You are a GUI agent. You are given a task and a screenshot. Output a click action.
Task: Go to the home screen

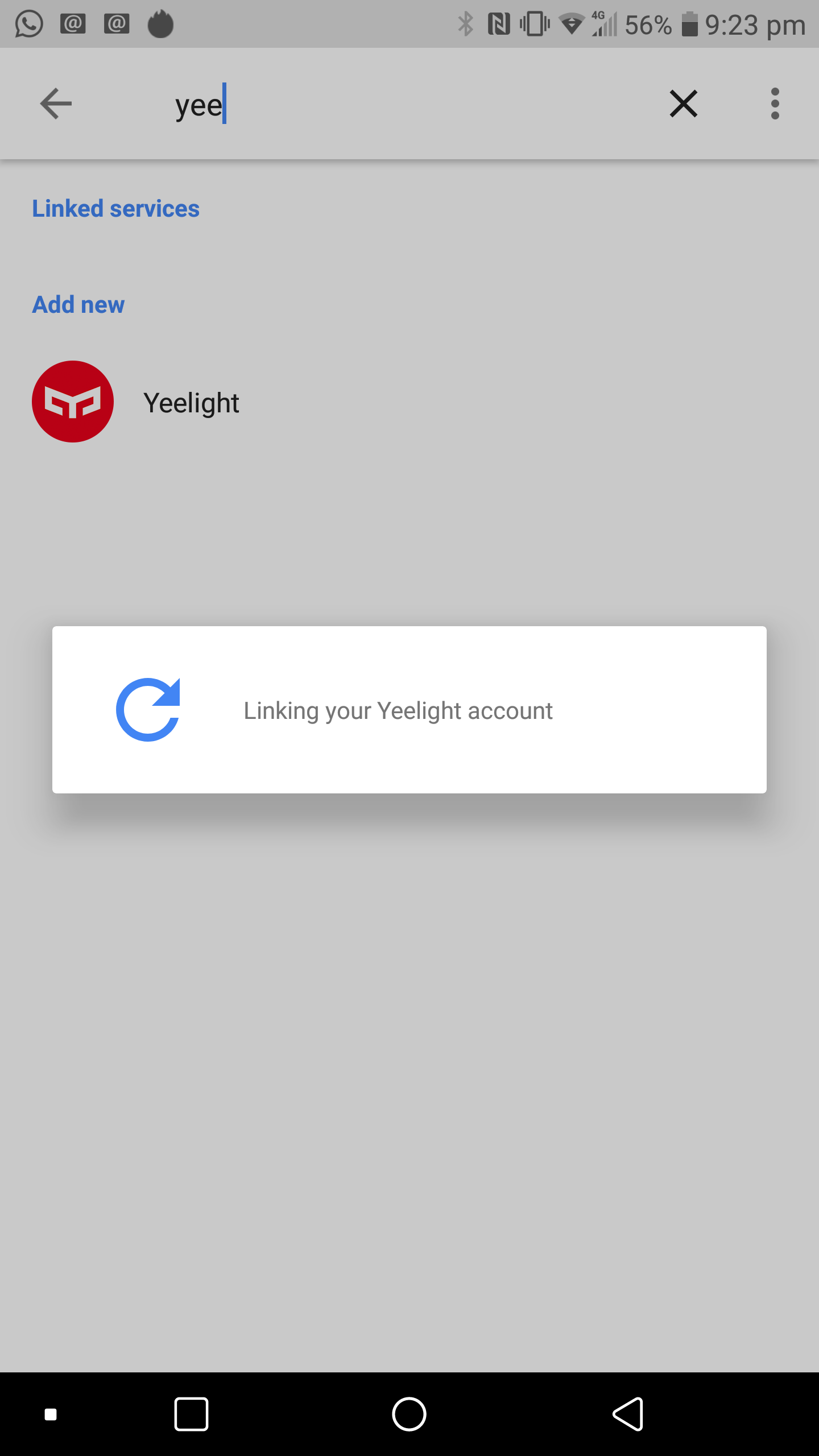coord(409,1414)
